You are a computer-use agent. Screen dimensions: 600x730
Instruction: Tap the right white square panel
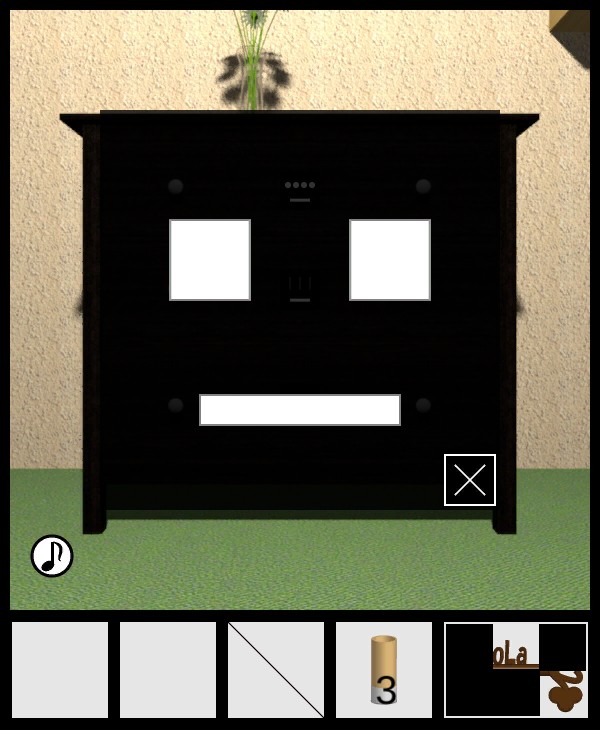pyautogui.click(x=390, y=260)
